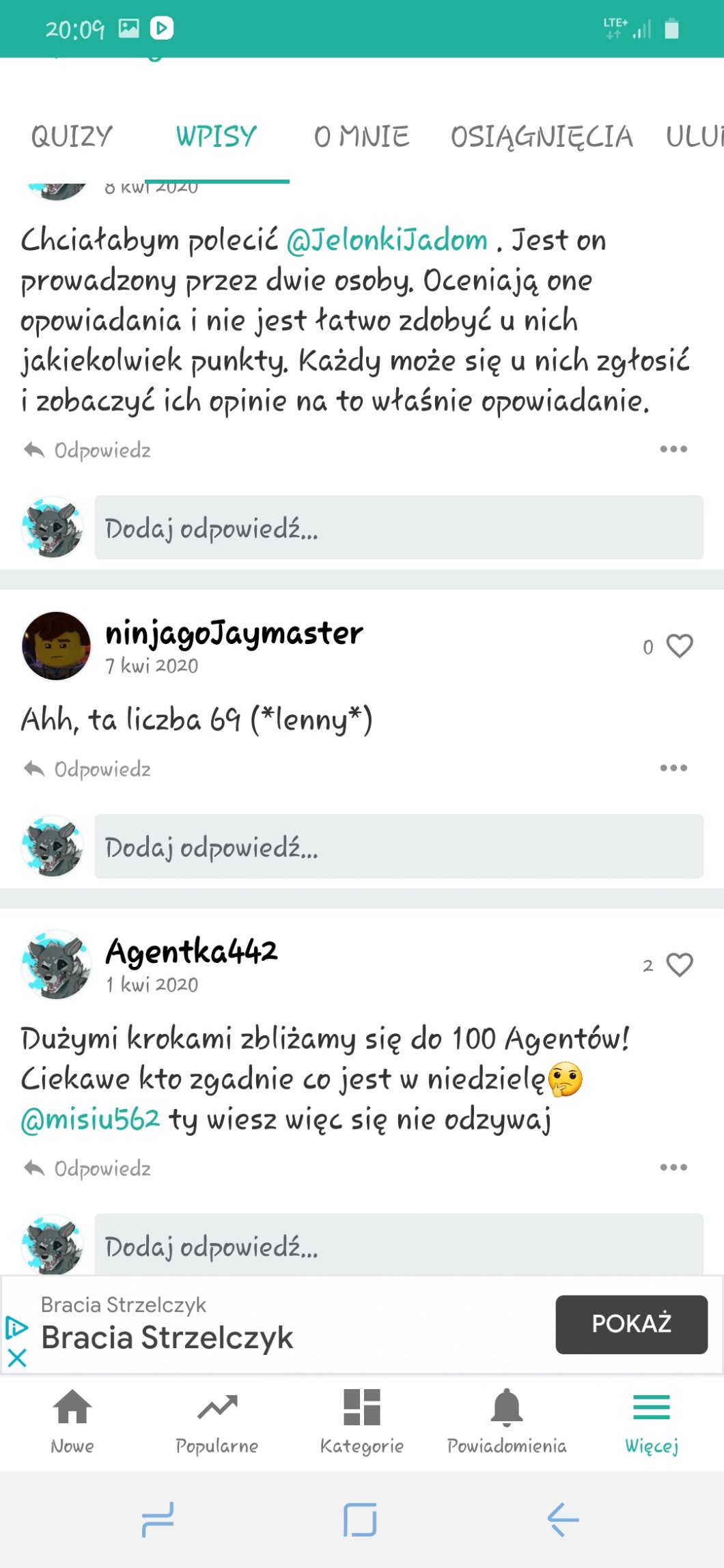Screen dimensions: 724x1568
Task: Like ninjagoJaymaster's post
Action: coord(679,646)
